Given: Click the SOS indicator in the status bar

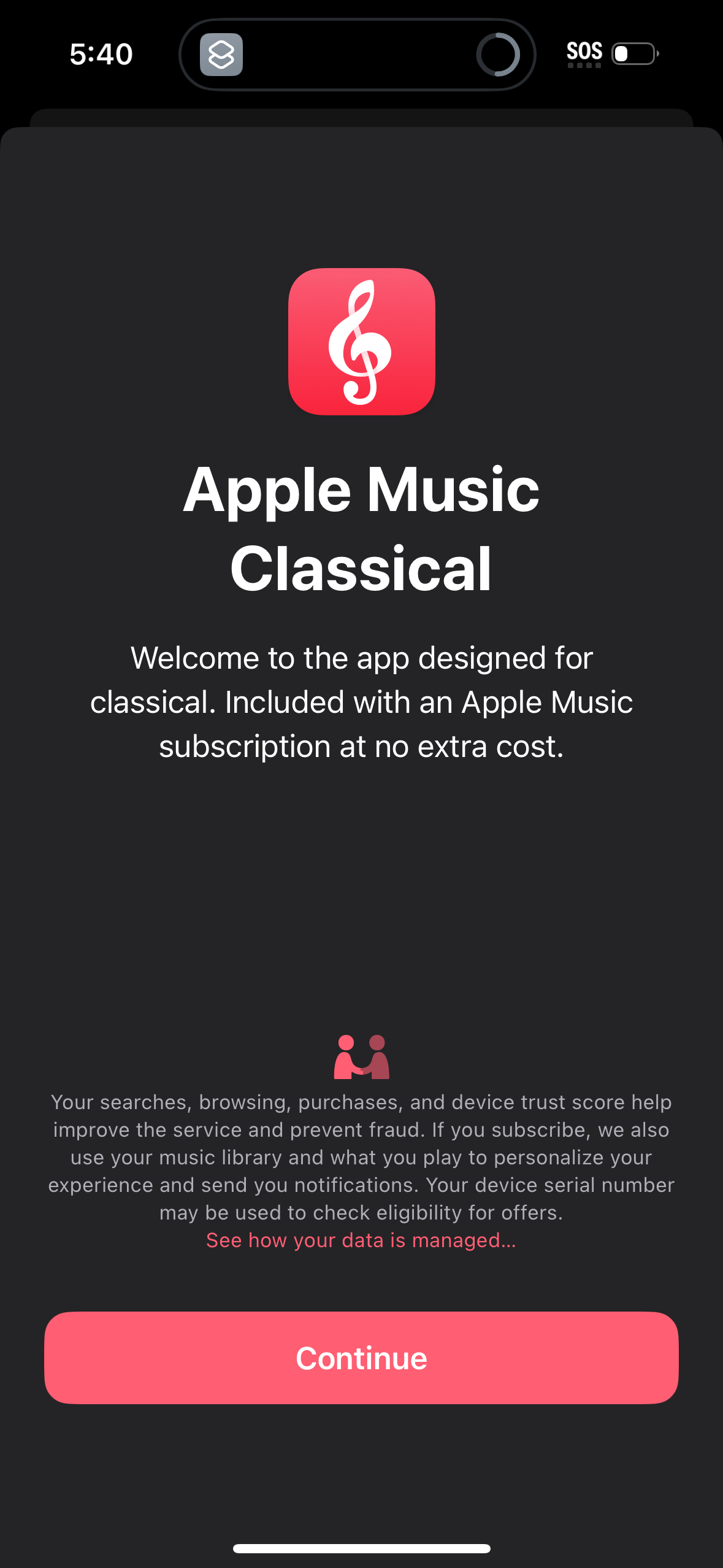Looking at the screenshot, I should (584, 53).
